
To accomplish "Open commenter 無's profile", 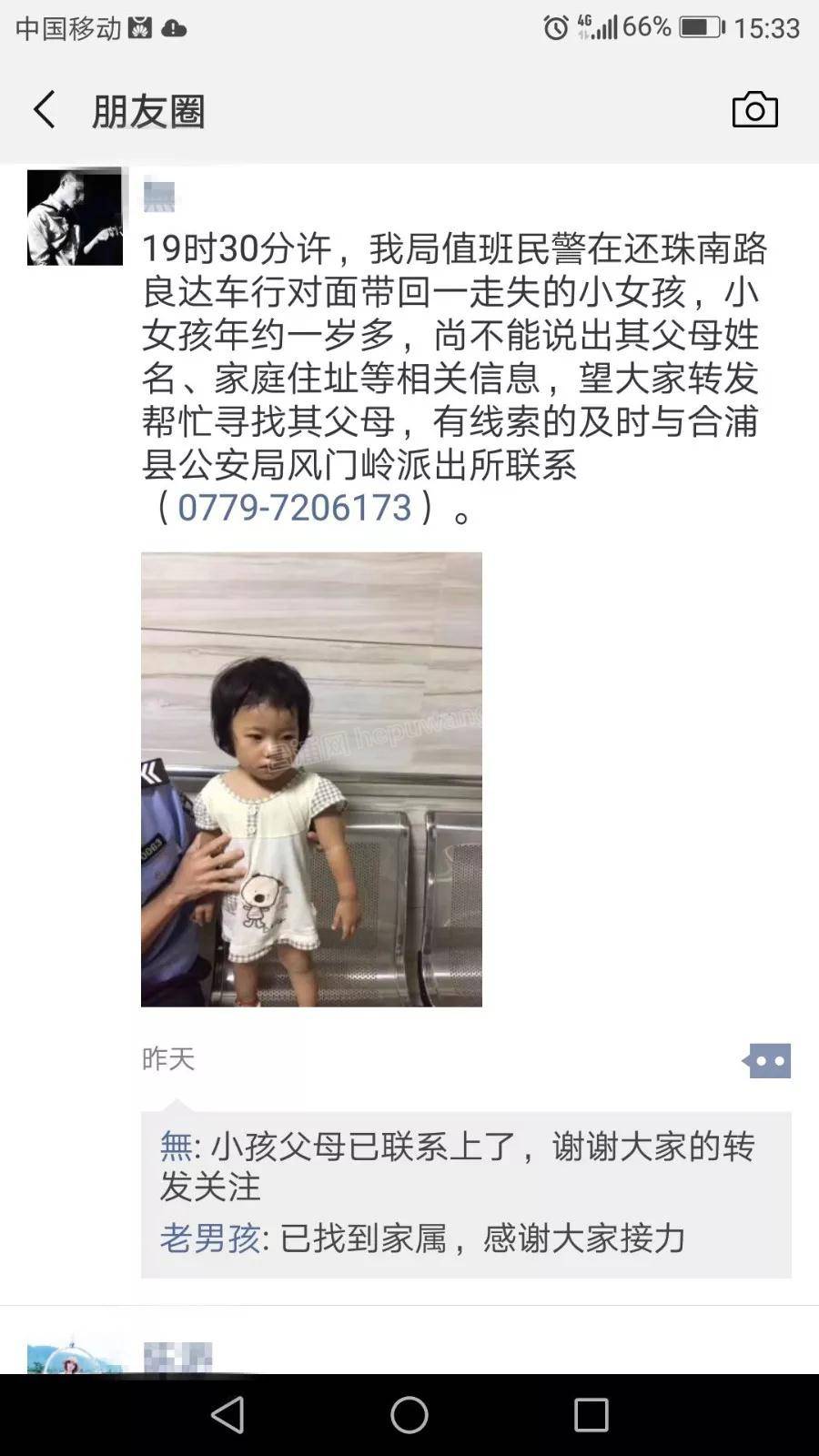I will pos(176,1147).
